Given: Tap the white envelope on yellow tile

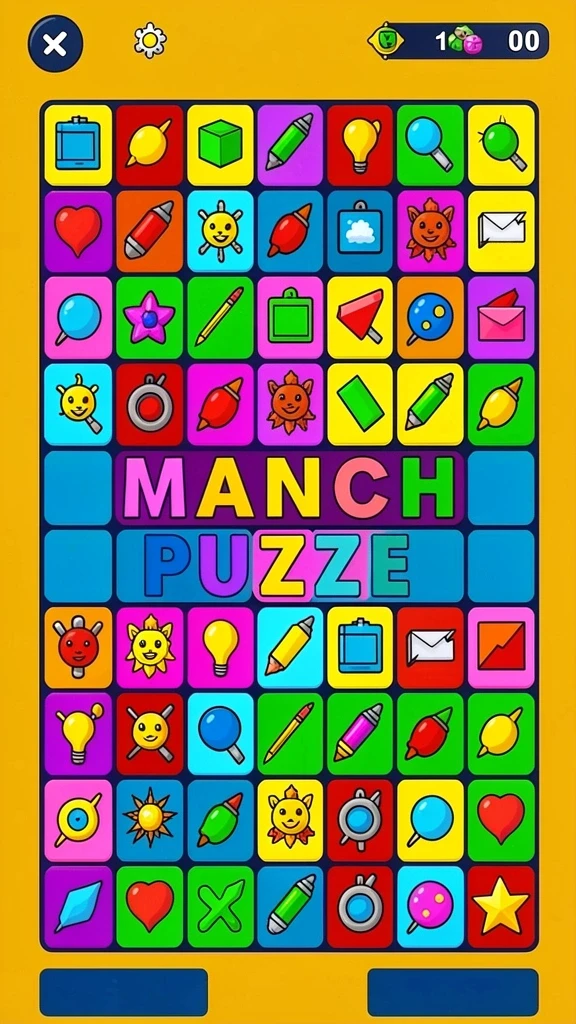Looking at the screenshot, I should click(501, 231).
